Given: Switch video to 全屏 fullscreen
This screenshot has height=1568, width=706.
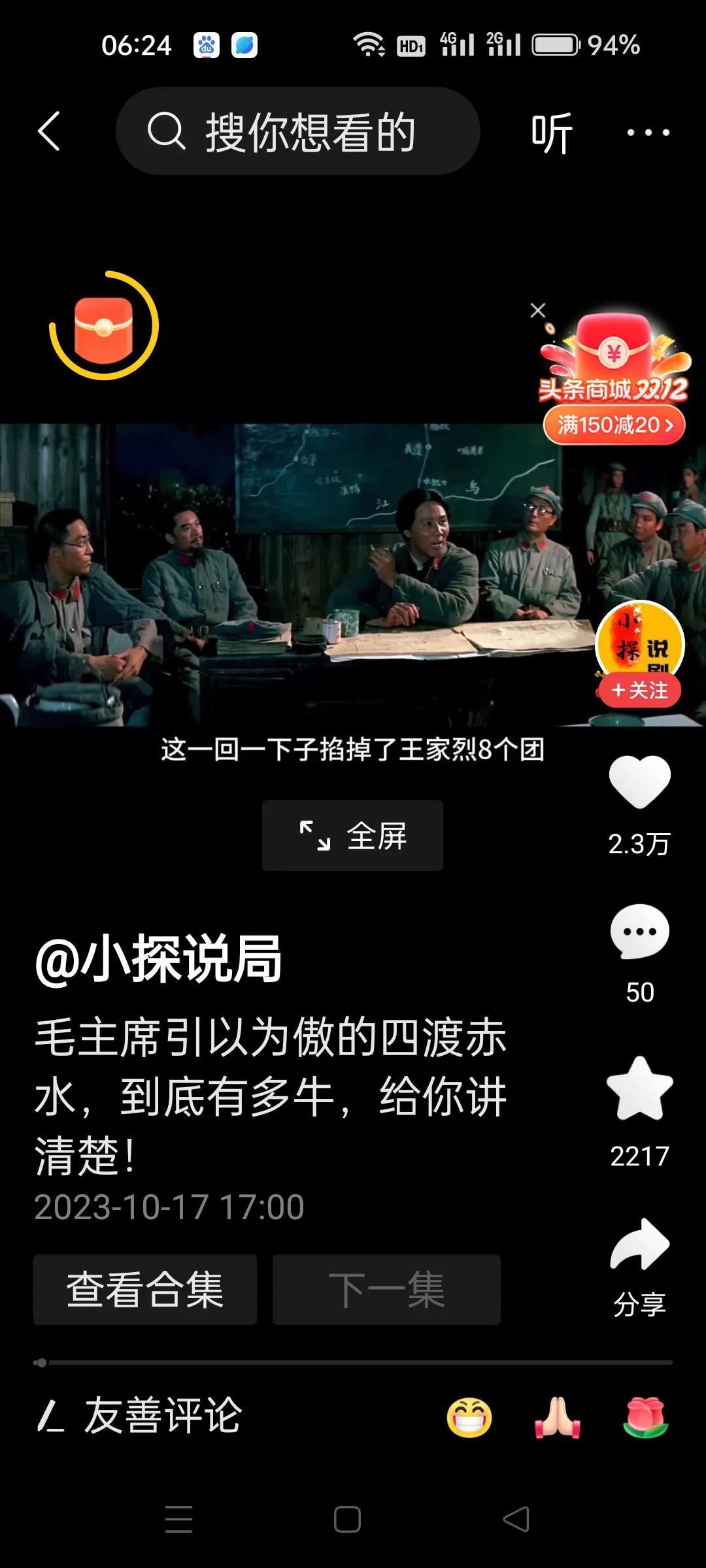Looking at the screenshot, I should 352,836.
